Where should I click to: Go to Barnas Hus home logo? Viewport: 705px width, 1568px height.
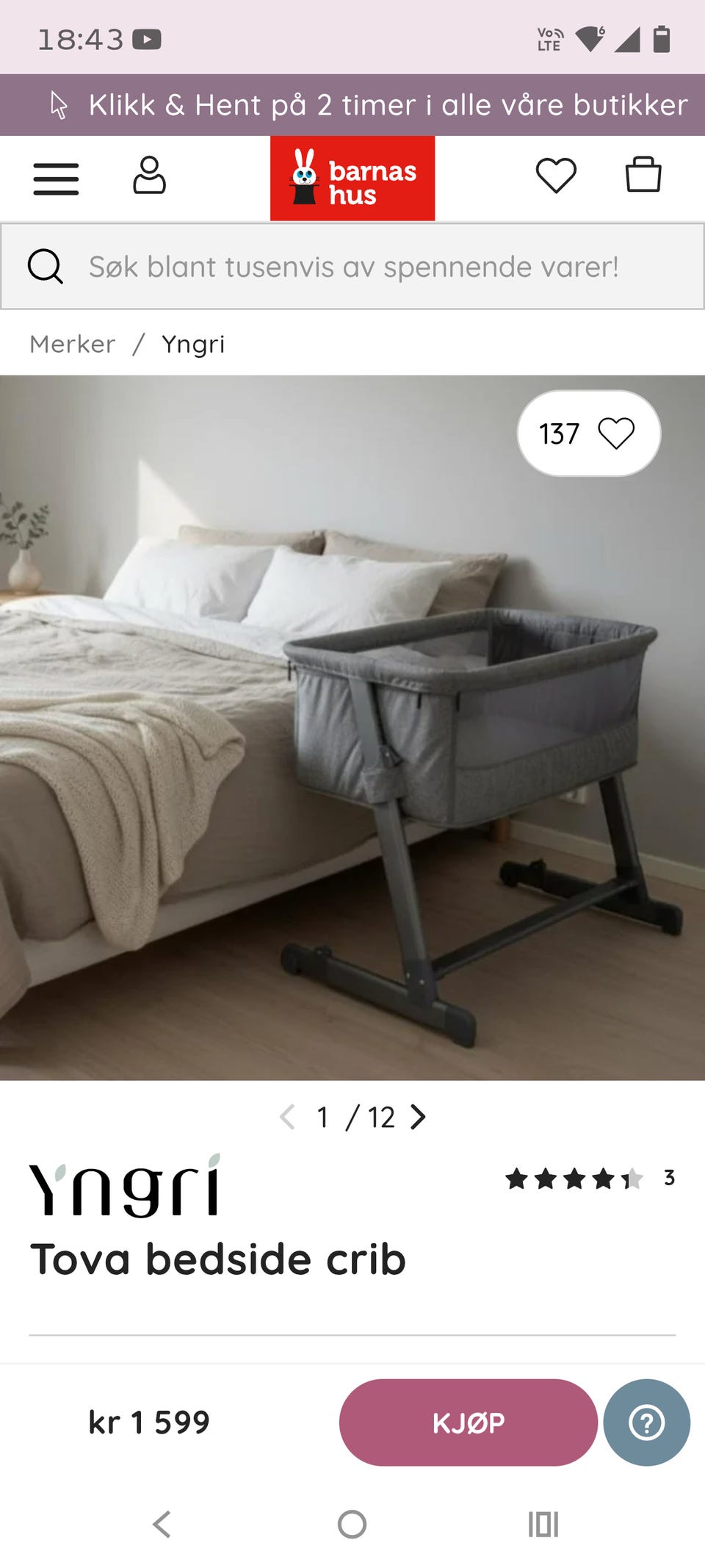[x=352, y=178]
